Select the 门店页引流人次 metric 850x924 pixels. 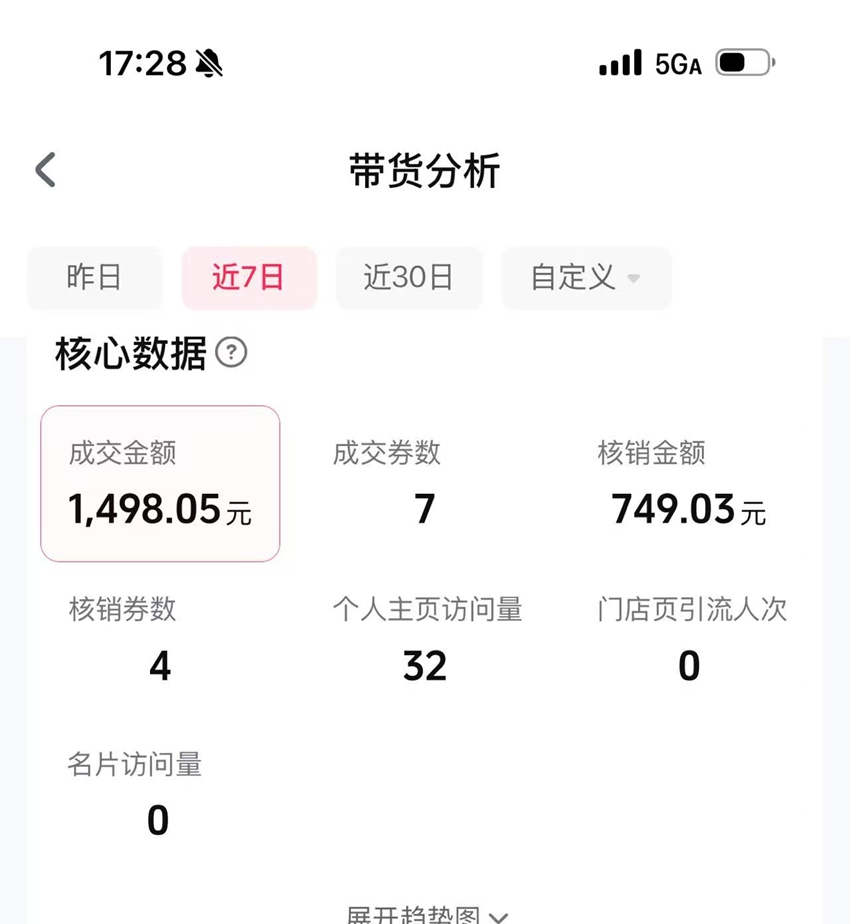pyautogui.click(x=691, y=638)
